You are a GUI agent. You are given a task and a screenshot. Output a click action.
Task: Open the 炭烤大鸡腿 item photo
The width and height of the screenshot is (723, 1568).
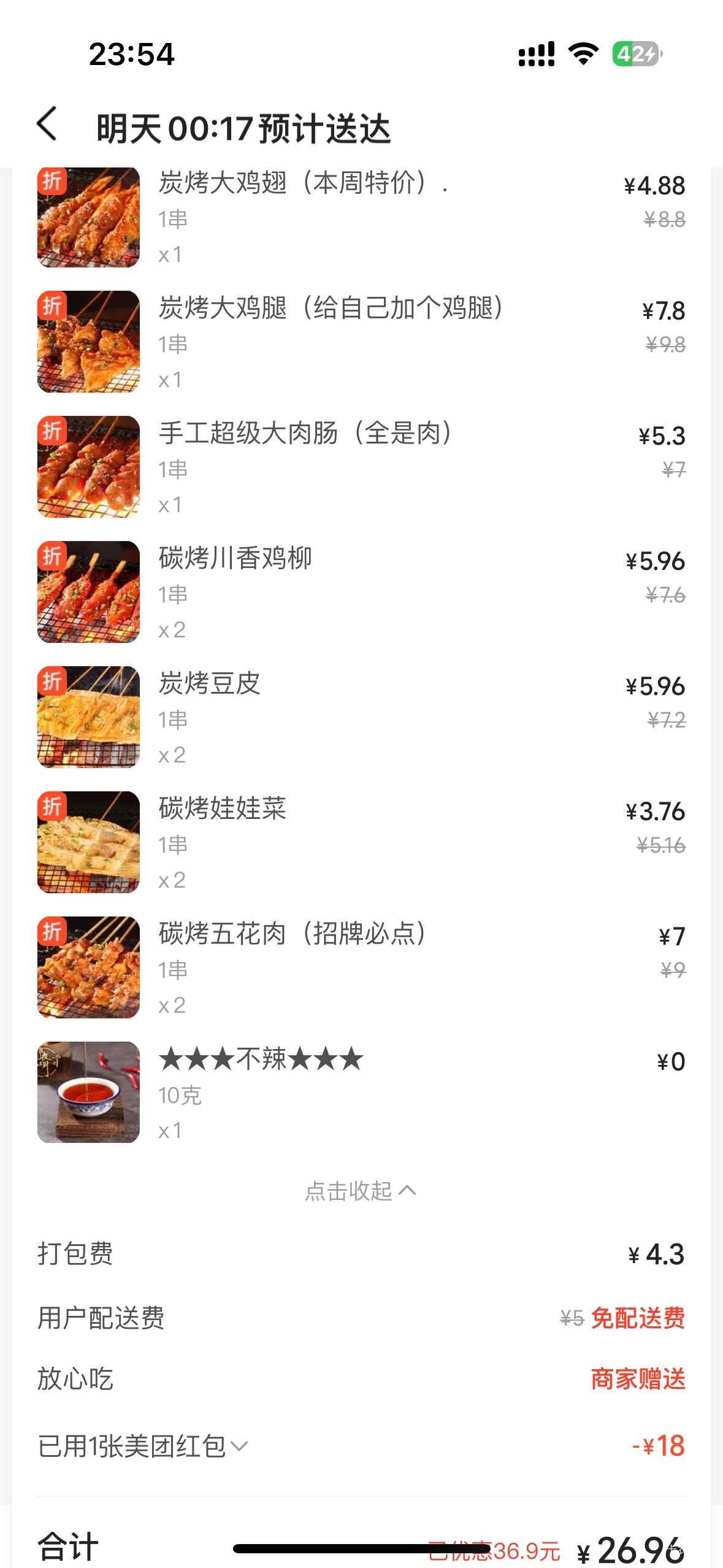(88, 342)
